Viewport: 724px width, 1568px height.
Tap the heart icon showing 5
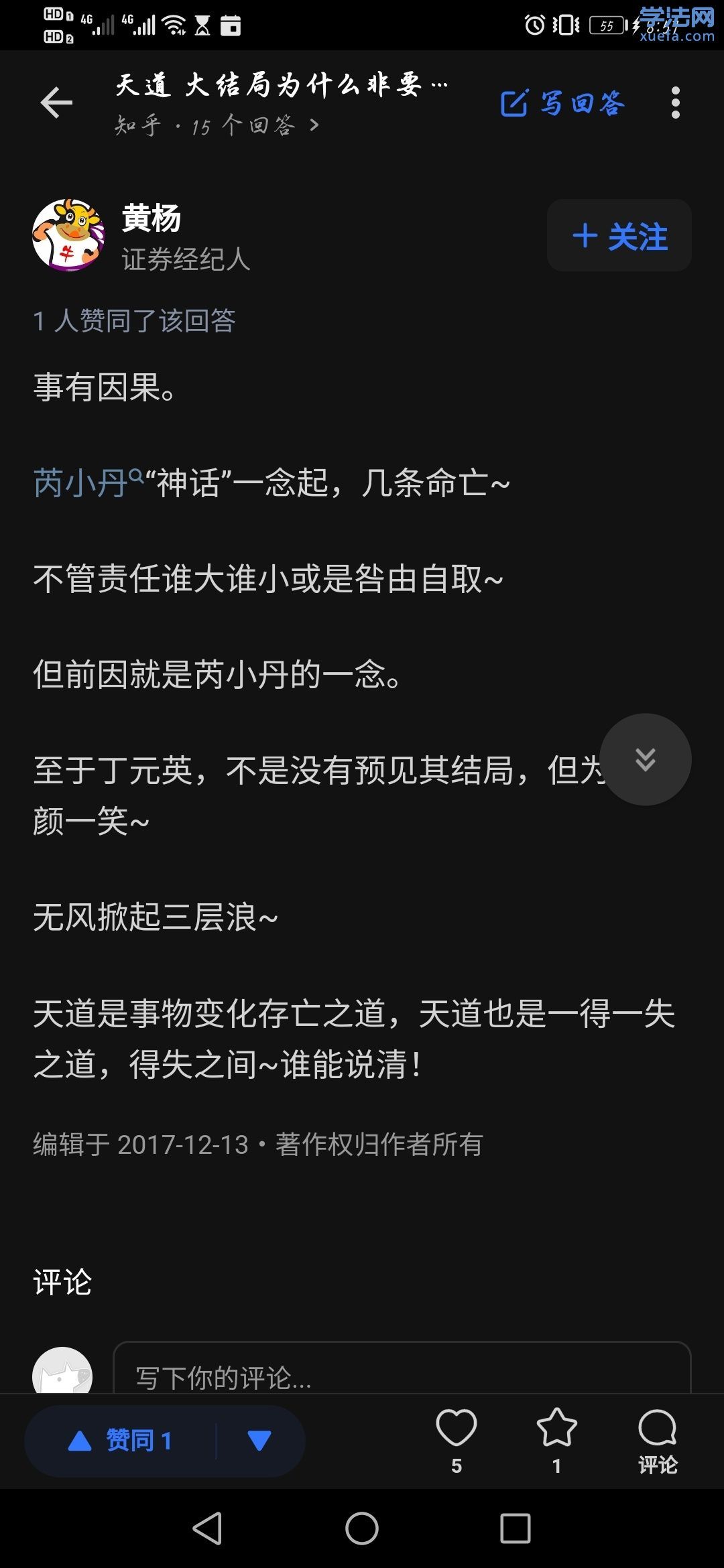click(x=456, y=1437)
